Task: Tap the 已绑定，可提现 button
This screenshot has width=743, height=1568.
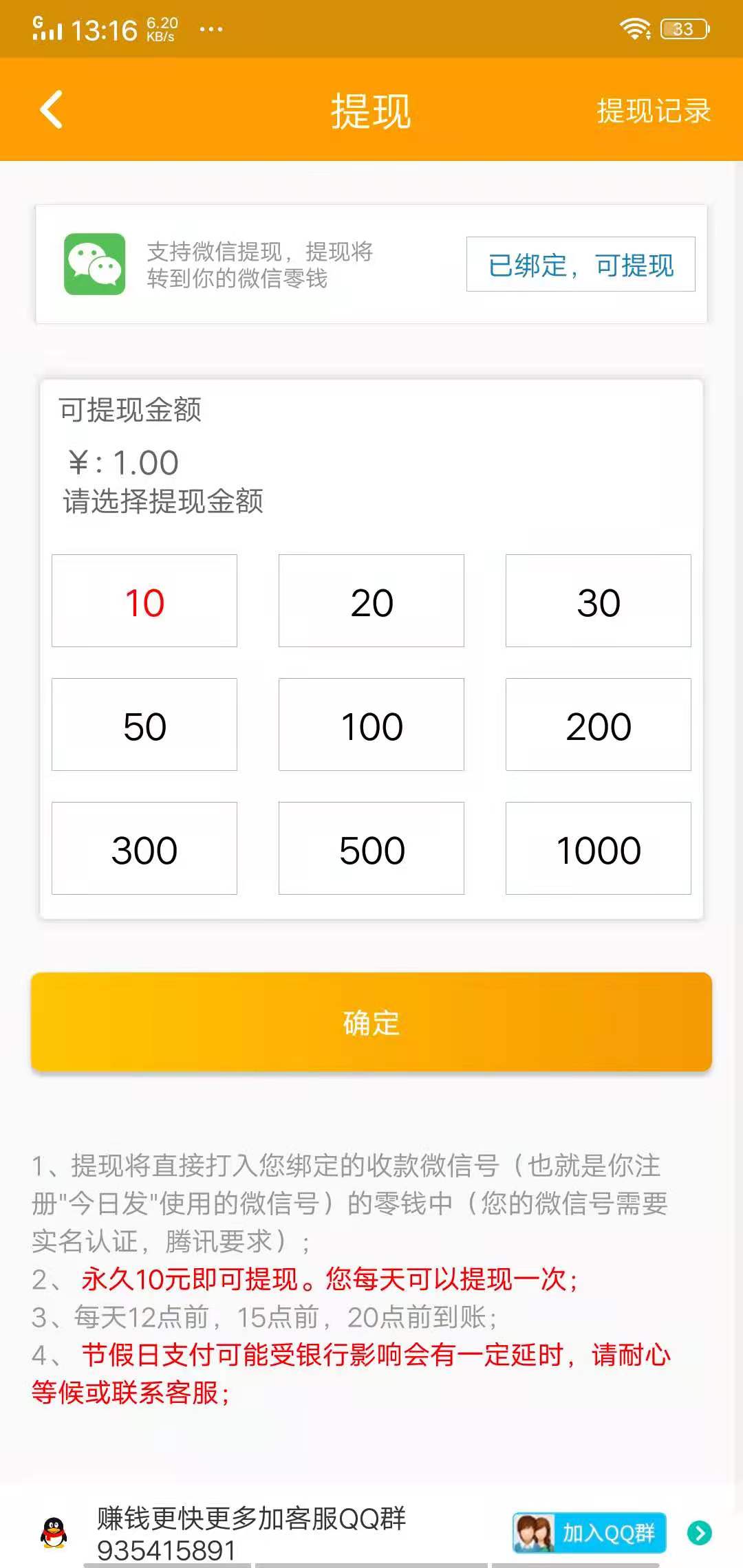Action: click(581, 265)
